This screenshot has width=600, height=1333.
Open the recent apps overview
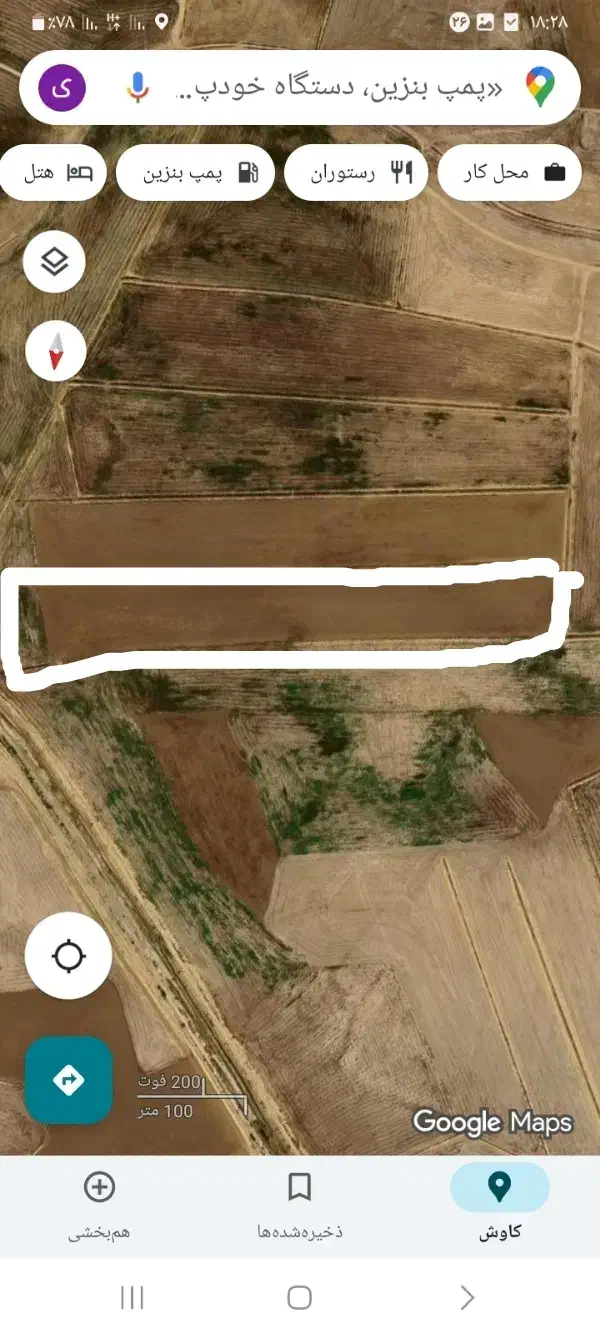click(132, 1298)
